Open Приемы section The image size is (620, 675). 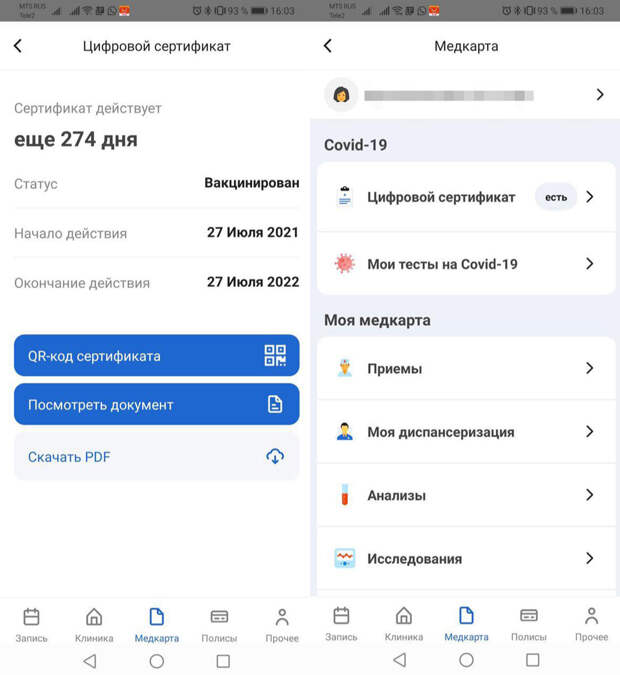pyautogui.click(x=466, y=368)
